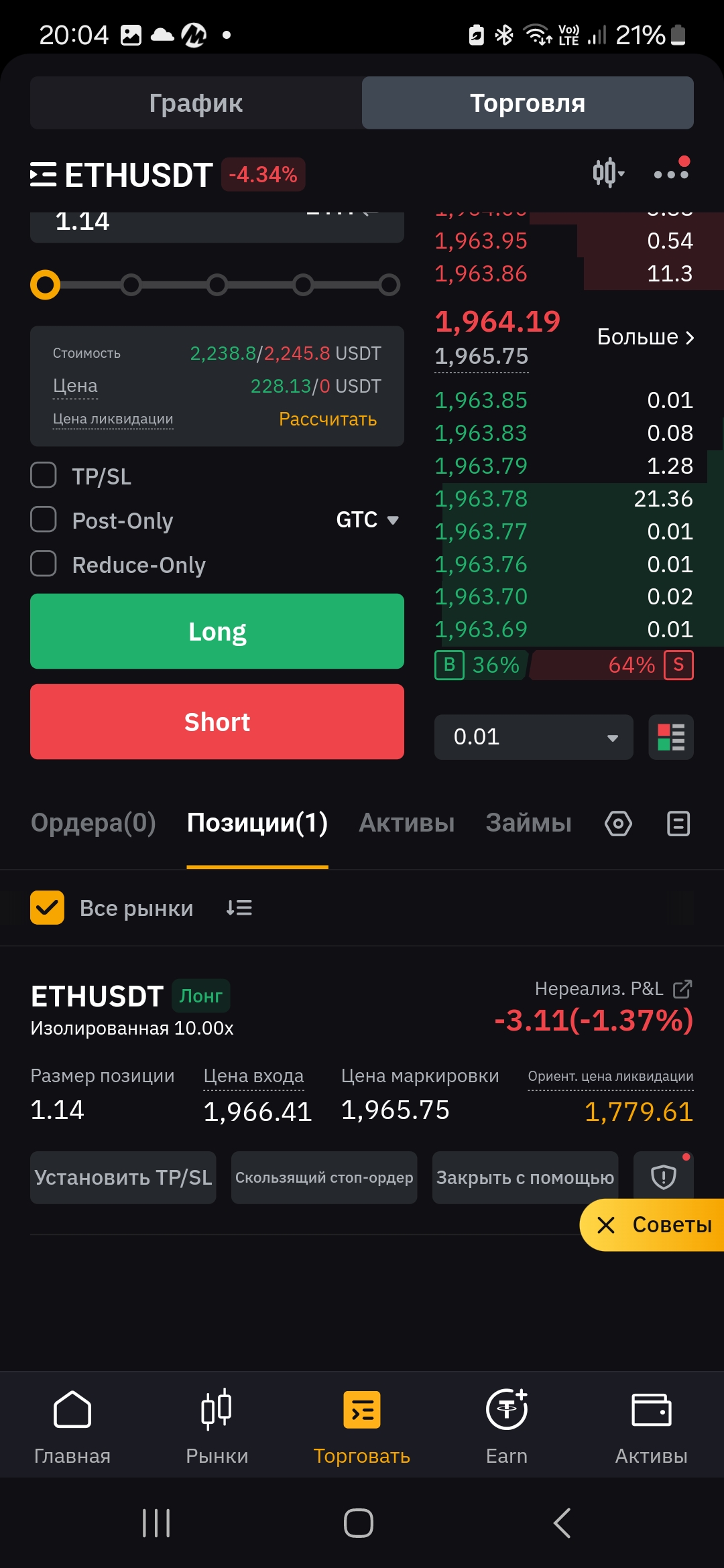Open candlestick chart settings icon
724x1568 pixels.
pyautogui.click(x=608, y=173)
